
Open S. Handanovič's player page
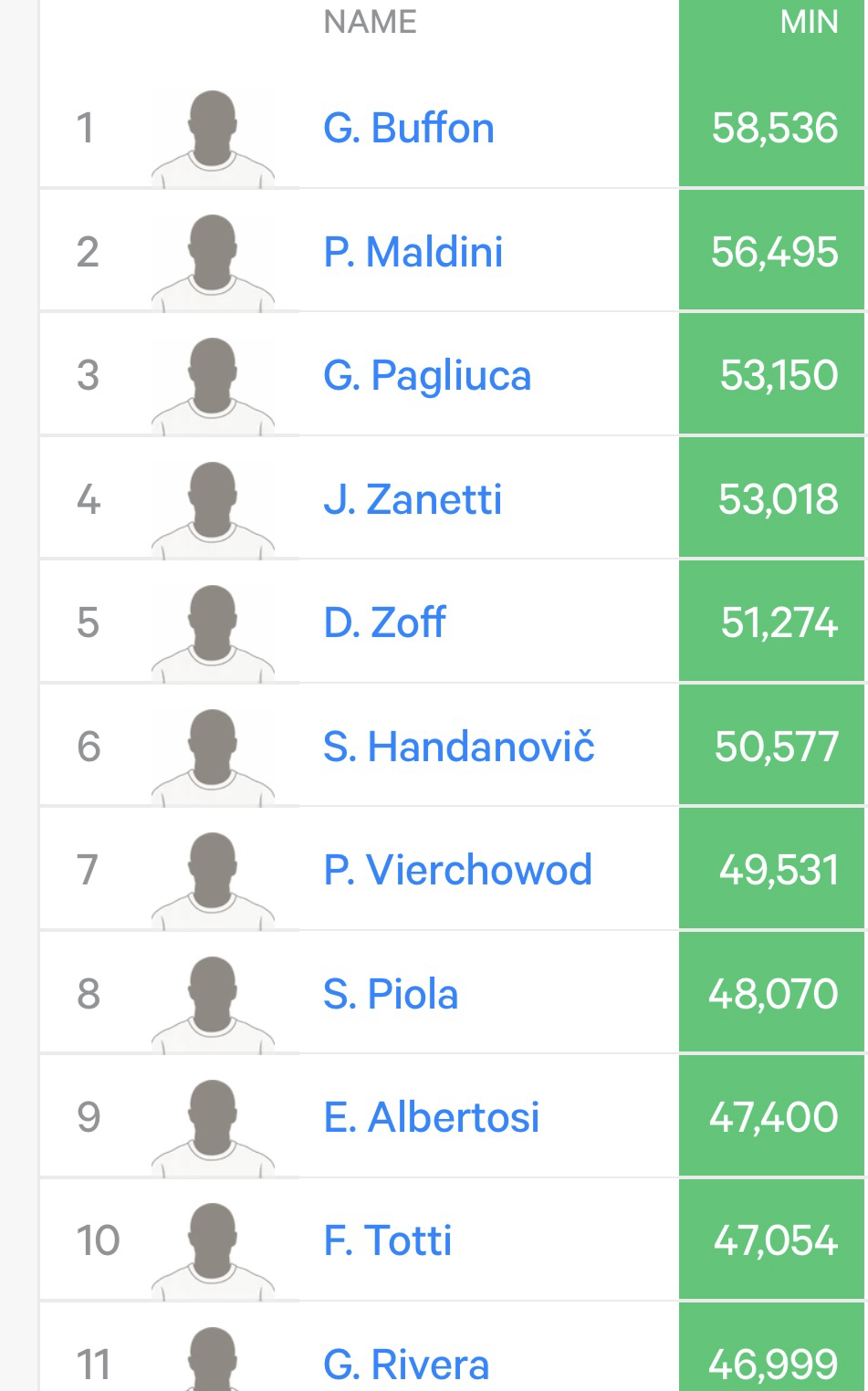pos(458,747)
